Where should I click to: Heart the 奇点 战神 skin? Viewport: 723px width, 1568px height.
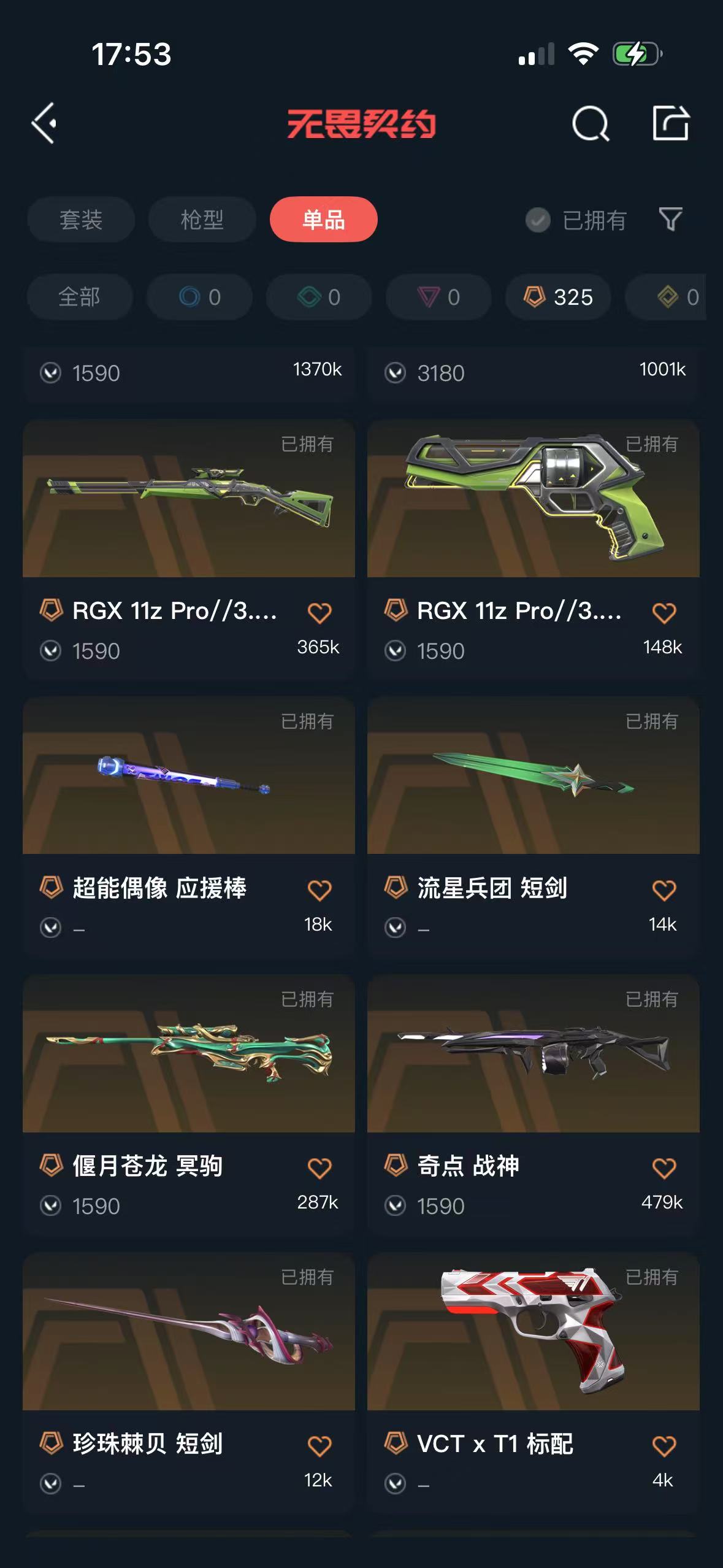tap(664, 1168)
